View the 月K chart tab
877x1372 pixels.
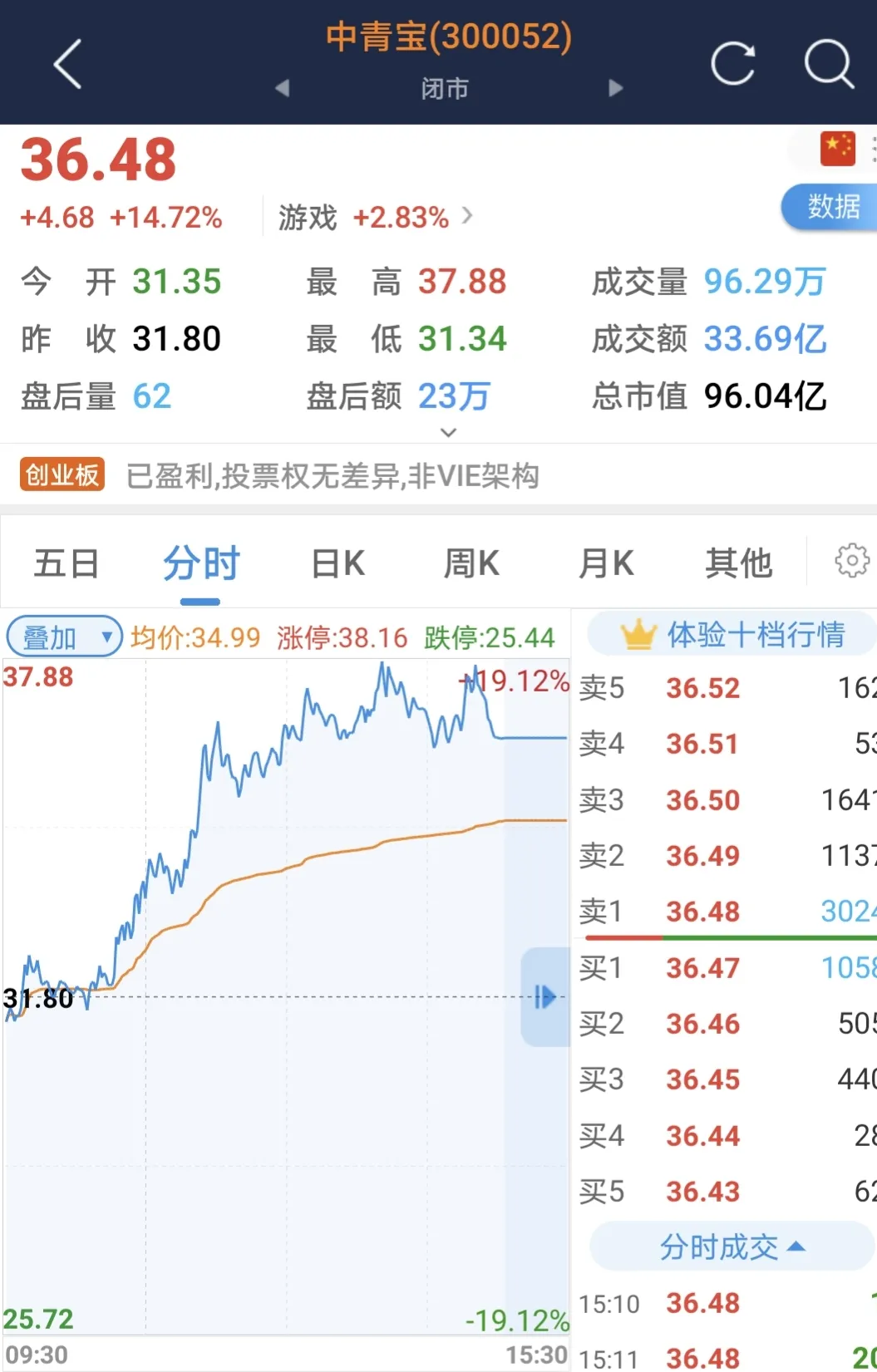[x=606, y=563]
